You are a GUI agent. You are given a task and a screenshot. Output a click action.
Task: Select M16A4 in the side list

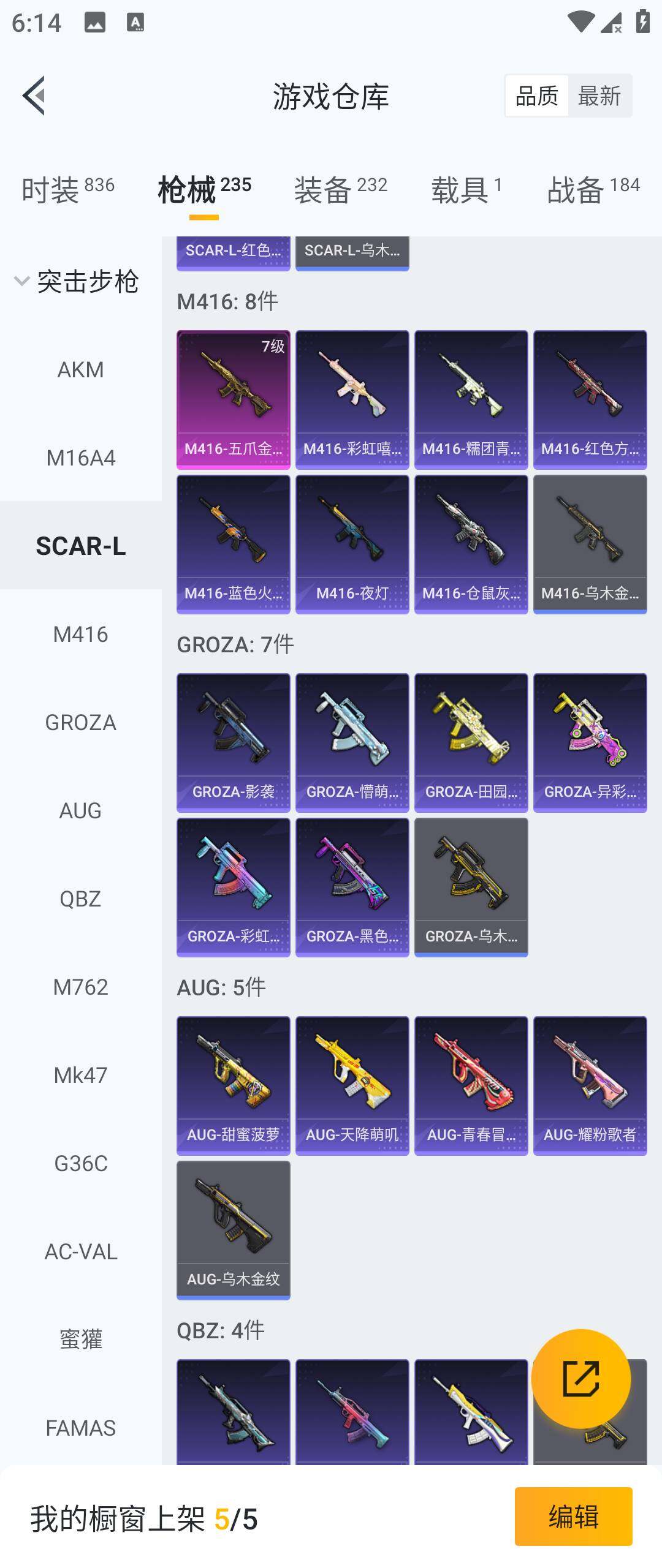pos(80,458)
